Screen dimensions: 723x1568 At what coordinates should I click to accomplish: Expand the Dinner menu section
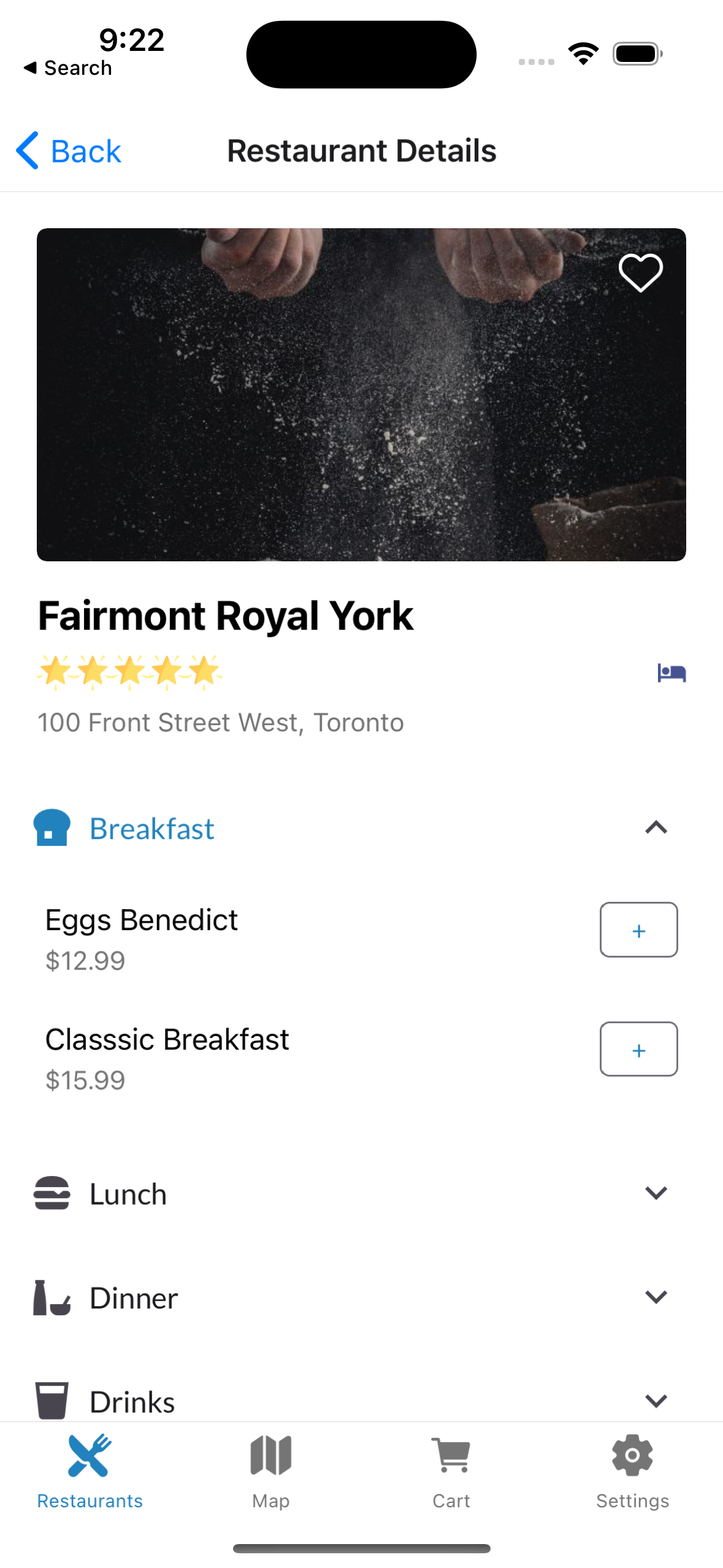[x=656, y=1297]
